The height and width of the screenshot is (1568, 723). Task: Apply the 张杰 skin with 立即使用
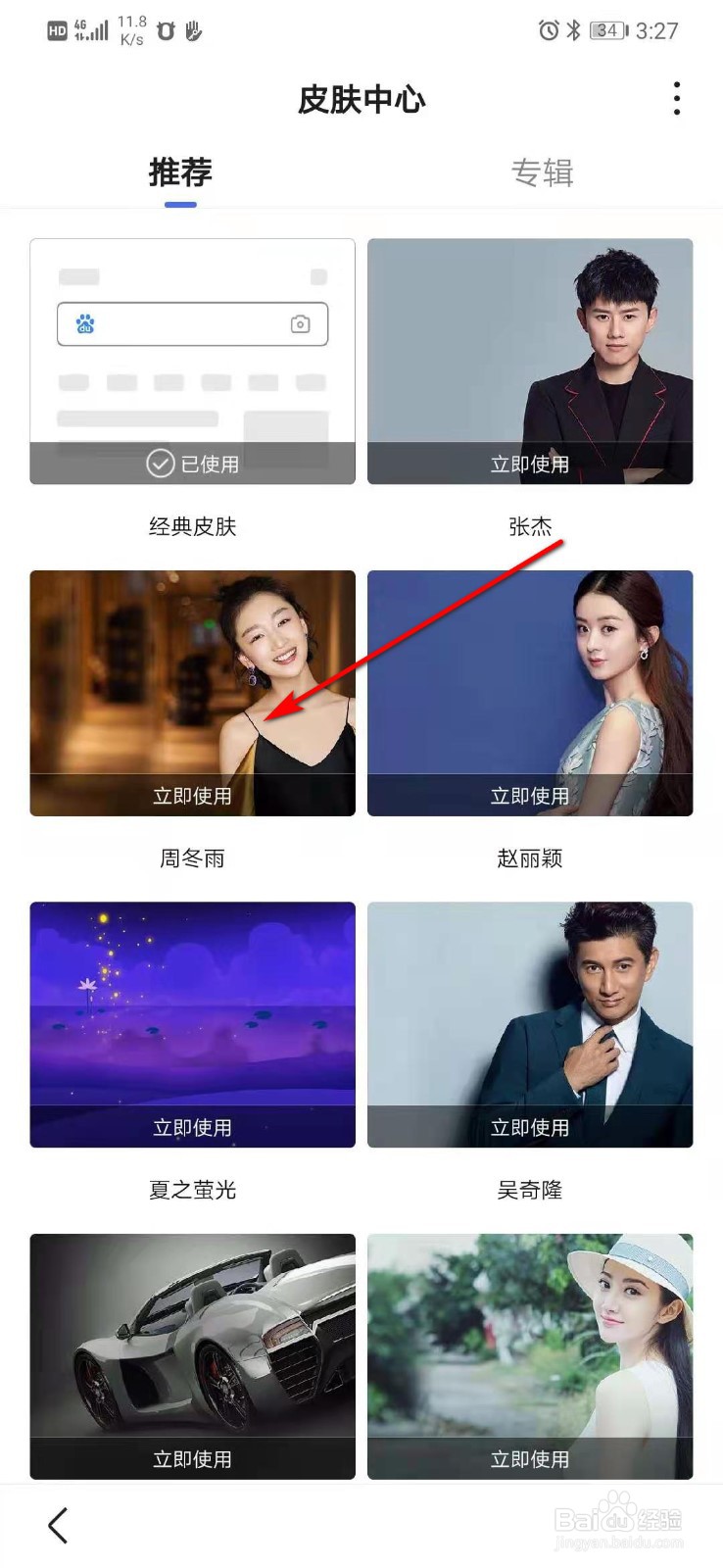pos(530,465)
